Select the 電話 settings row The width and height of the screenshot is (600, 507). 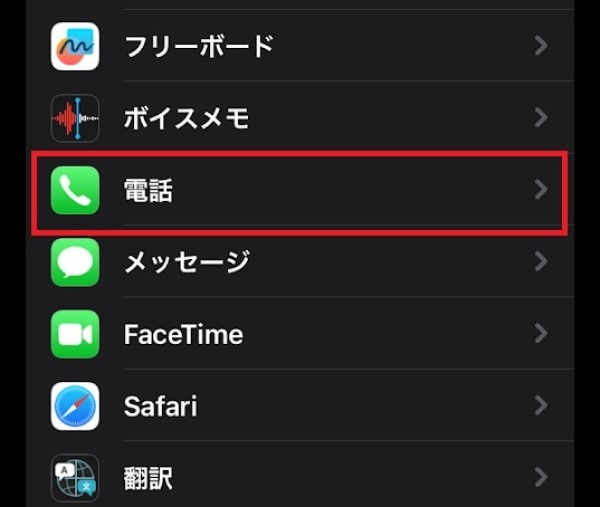click(x=300, y=190)
